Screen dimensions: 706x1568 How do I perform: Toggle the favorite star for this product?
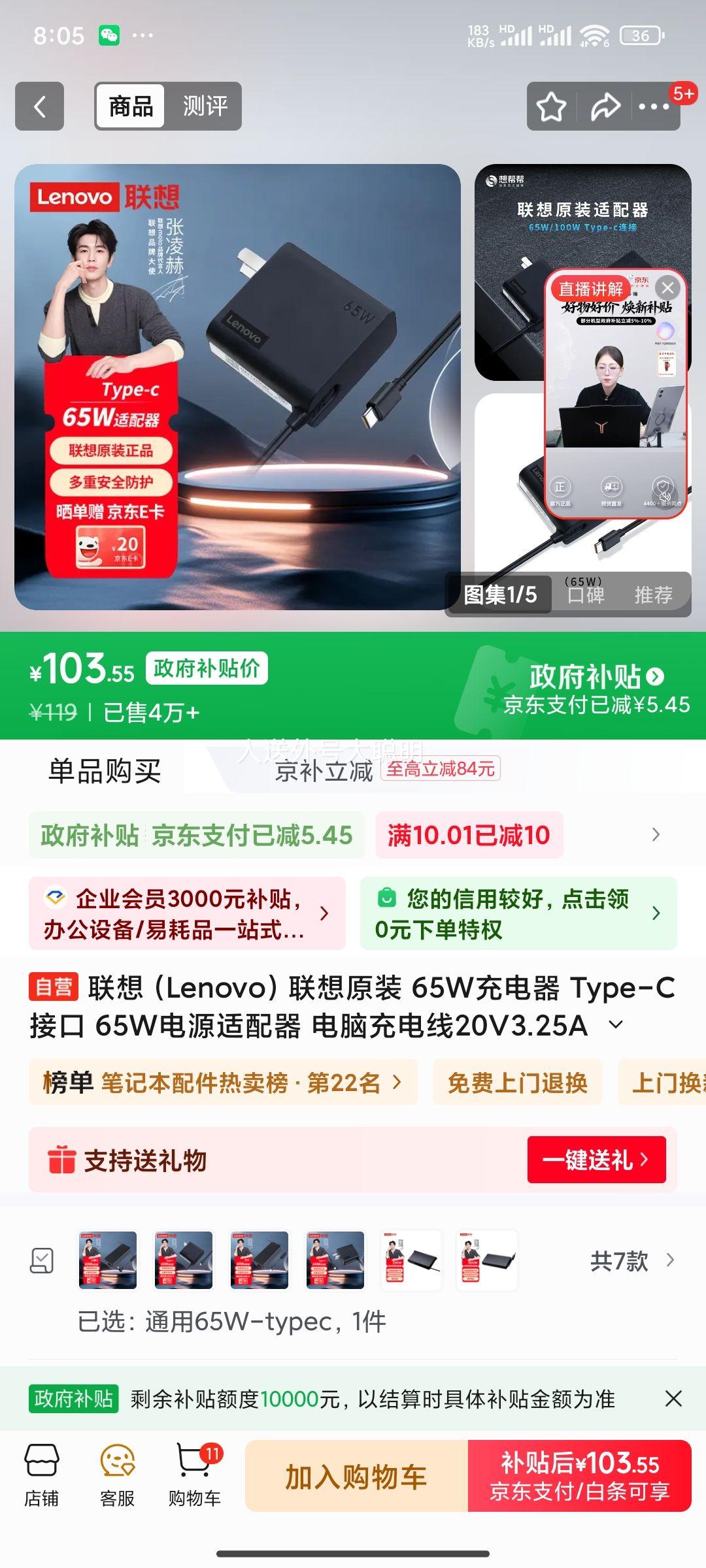(x=549, y=105)
